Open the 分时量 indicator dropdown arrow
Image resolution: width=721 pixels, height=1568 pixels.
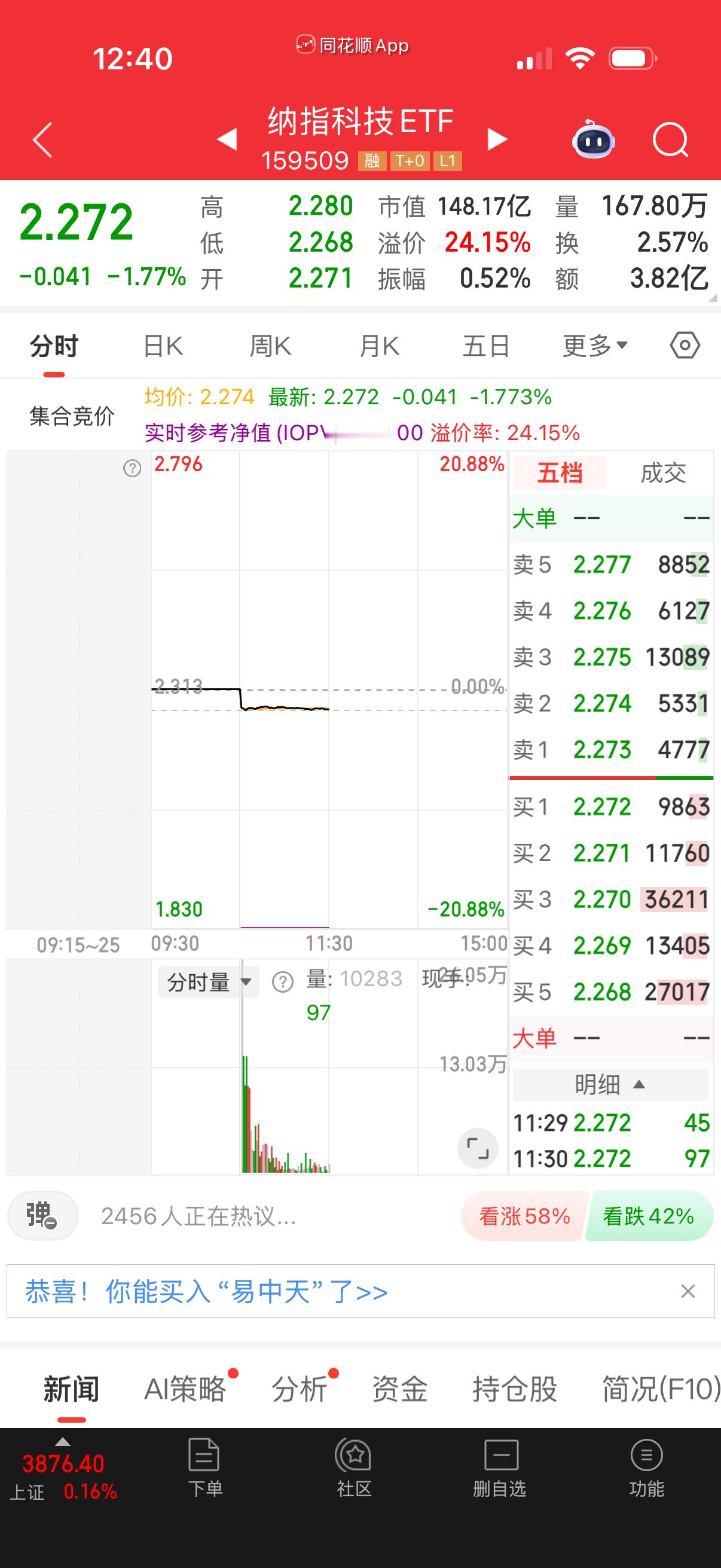[x=247, y=982]
